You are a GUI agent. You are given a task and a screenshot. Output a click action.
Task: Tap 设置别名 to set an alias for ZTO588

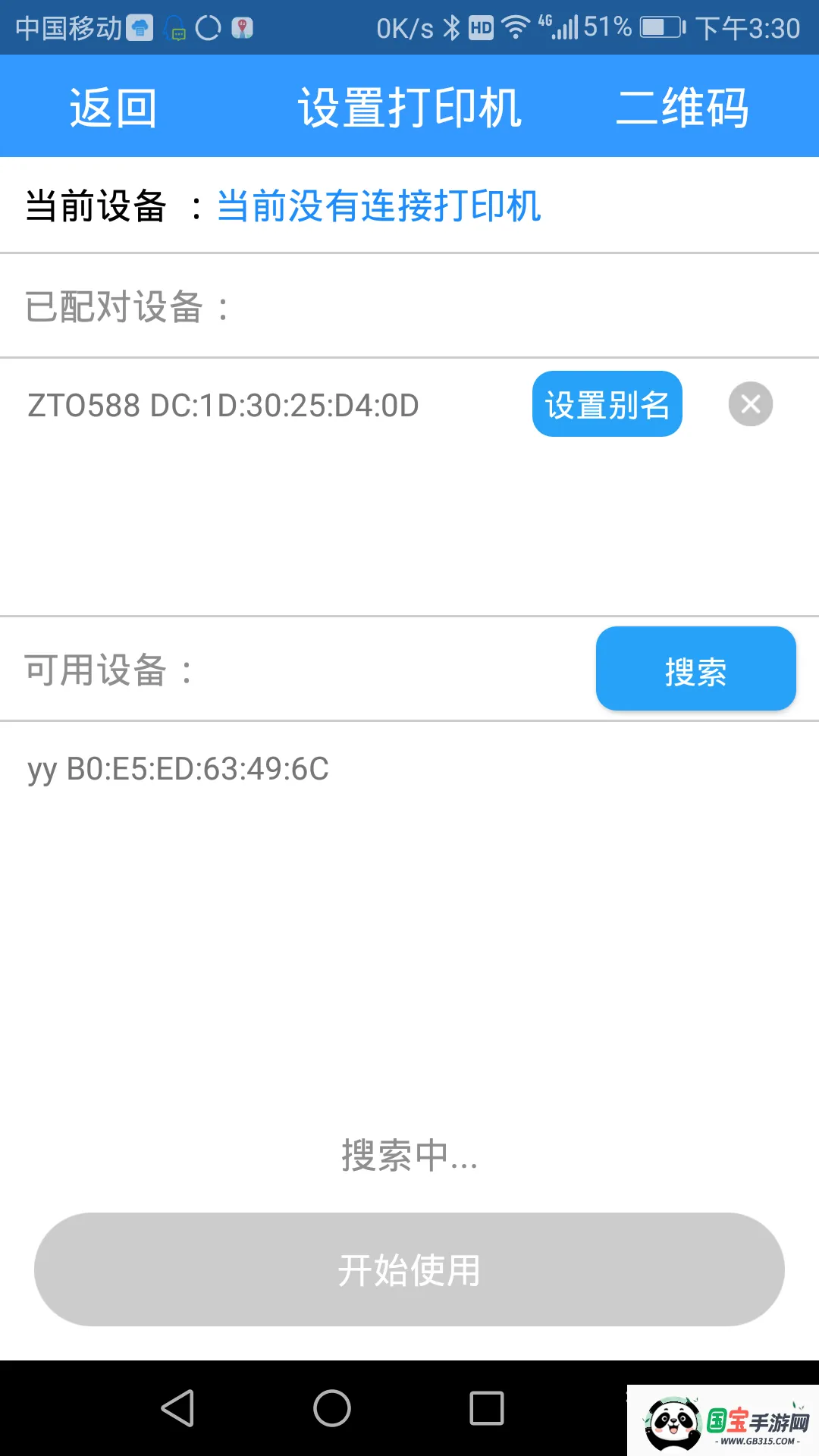pos(607,404)
